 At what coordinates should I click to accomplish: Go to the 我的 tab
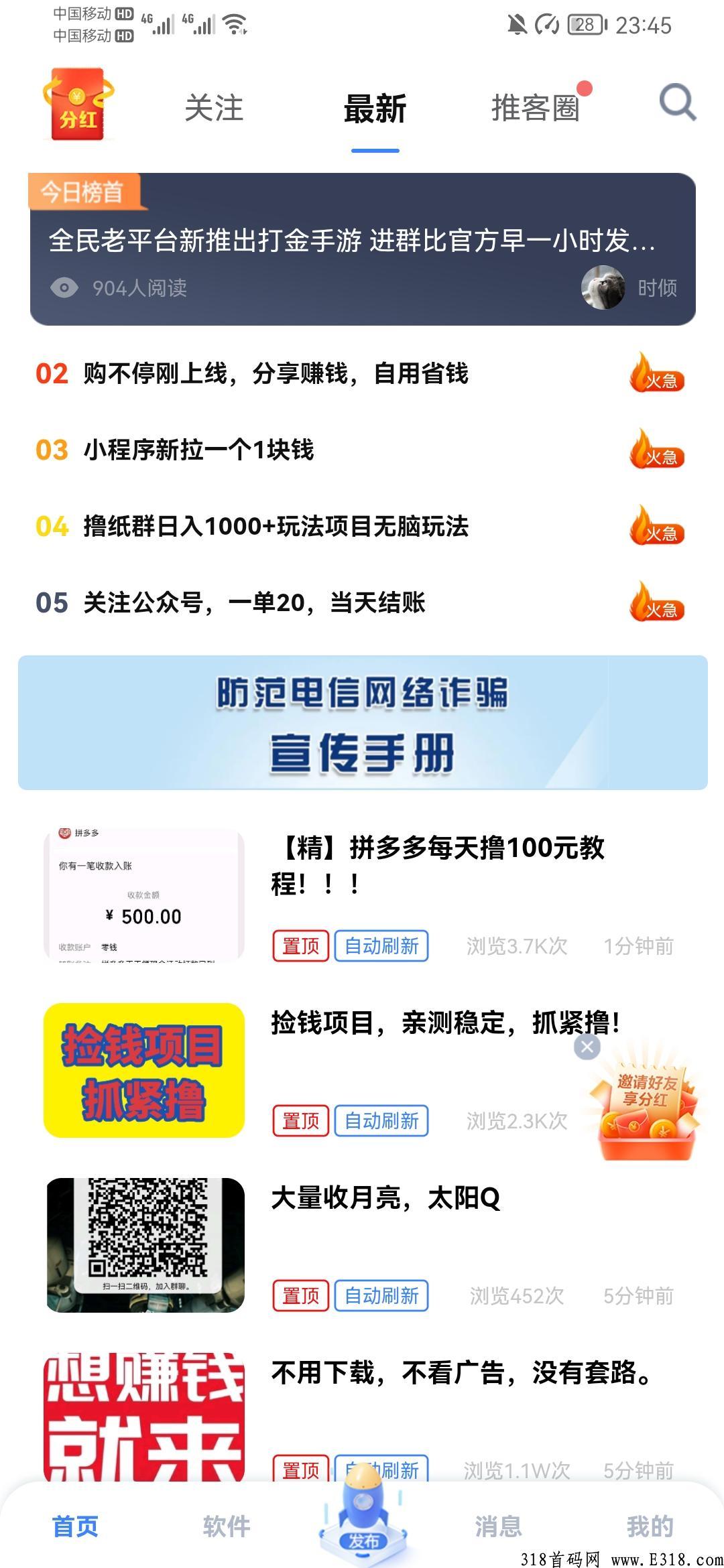tap(649, 1526)
